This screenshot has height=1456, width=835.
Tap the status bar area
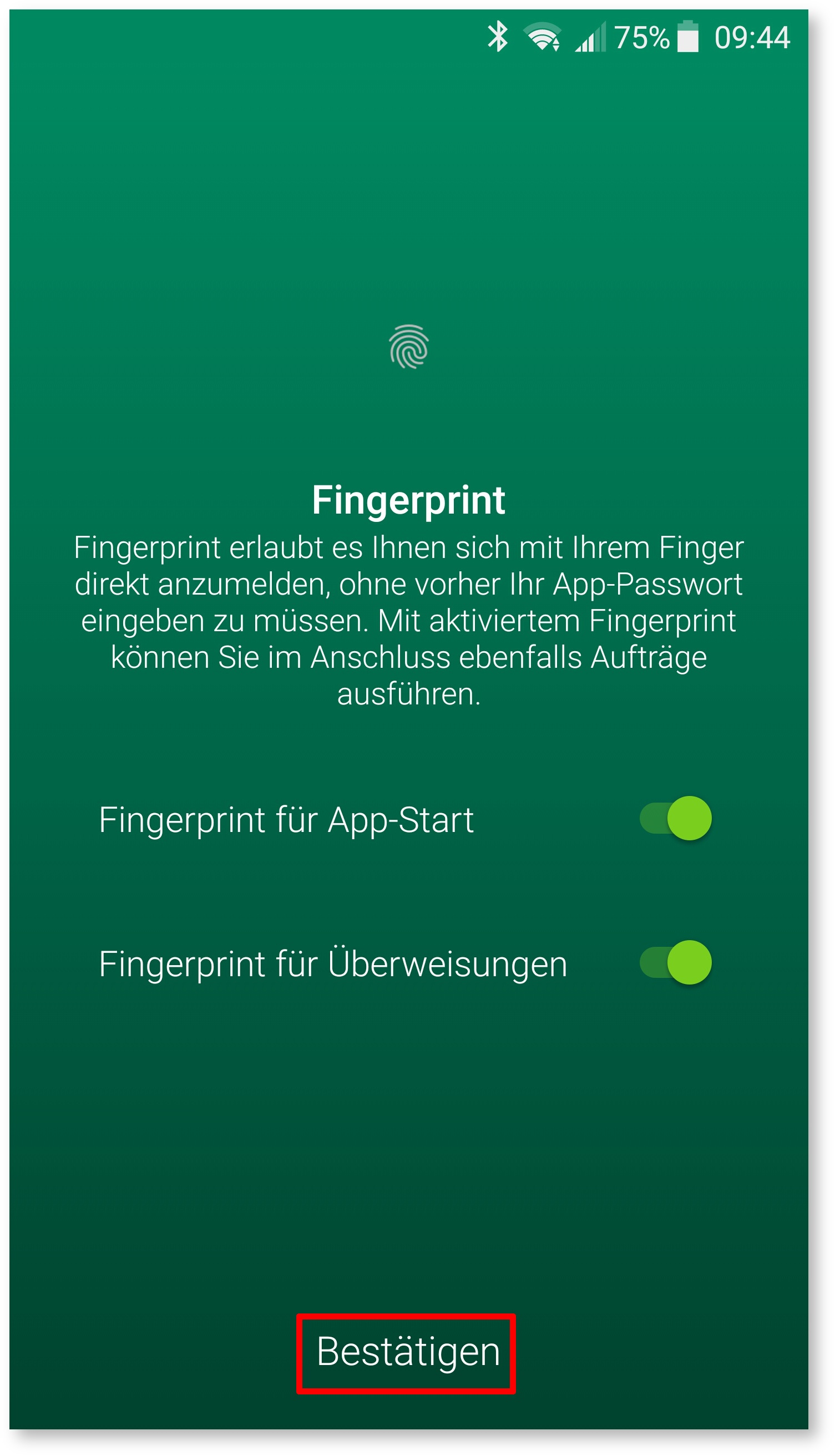tap(417, 36)
